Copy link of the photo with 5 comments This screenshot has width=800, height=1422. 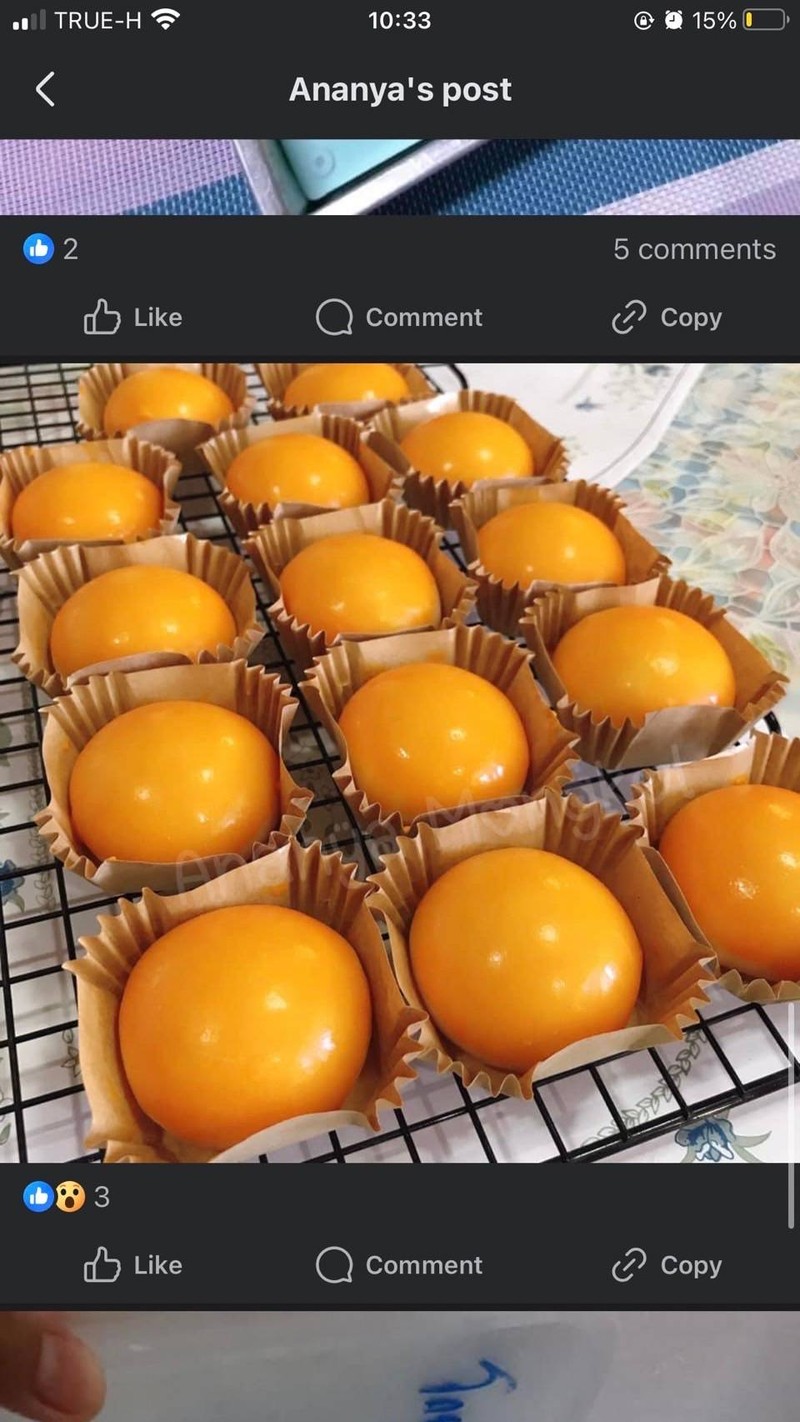coord(666,318)
